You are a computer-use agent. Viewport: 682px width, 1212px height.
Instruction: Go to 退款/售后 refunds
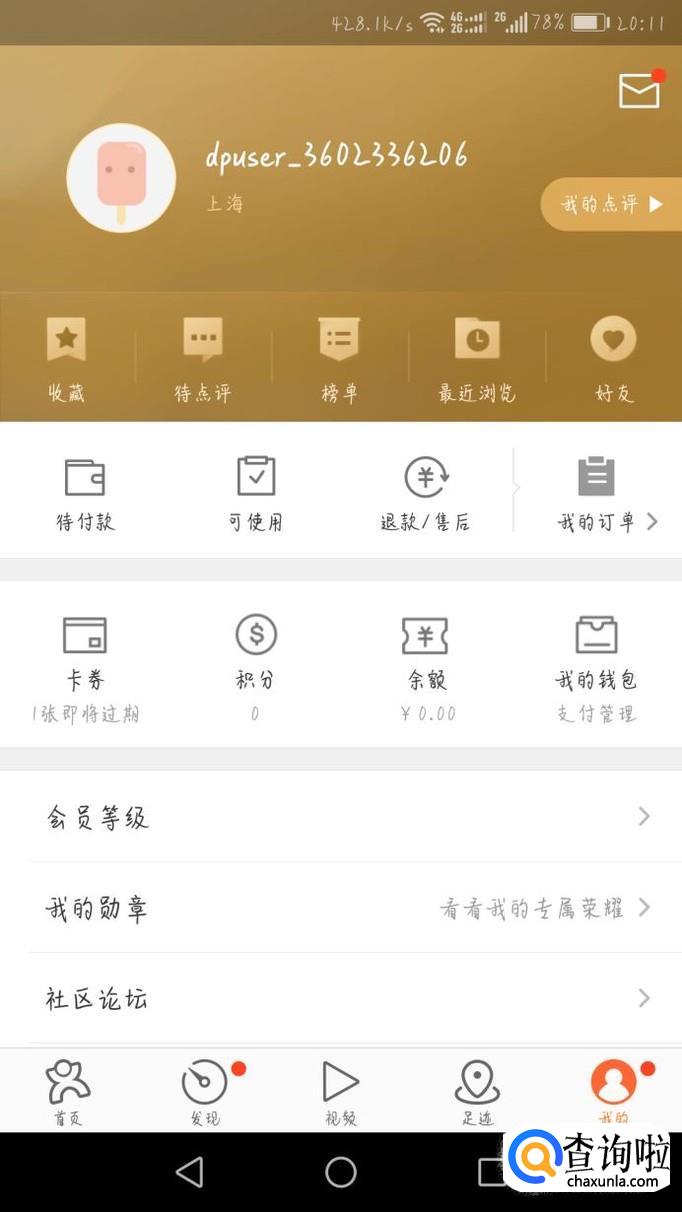point(425,493)
